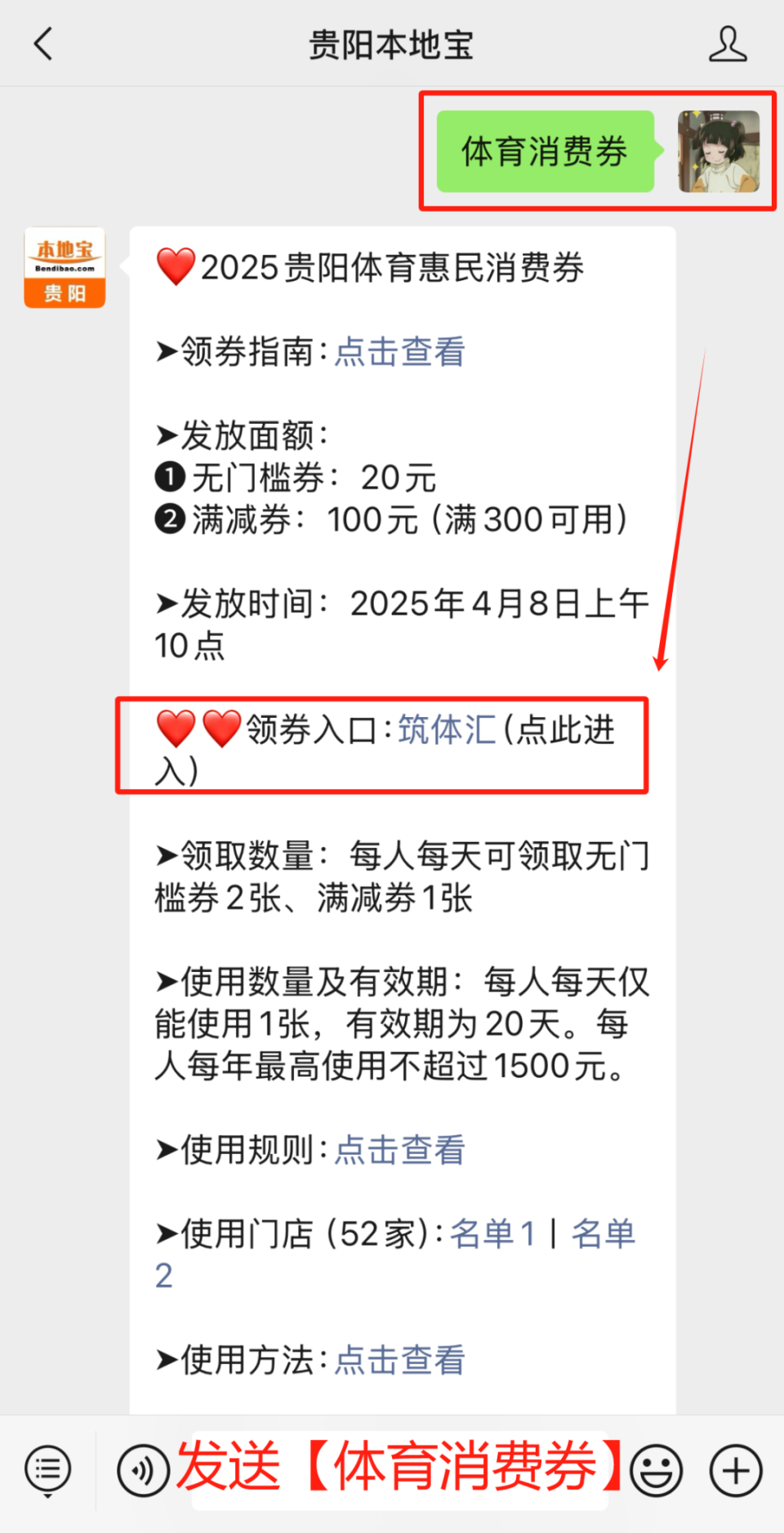Screen dimensions: 784x1533
Task: Switch to the custom menu with the list icon
Action: coord(47,1469)
